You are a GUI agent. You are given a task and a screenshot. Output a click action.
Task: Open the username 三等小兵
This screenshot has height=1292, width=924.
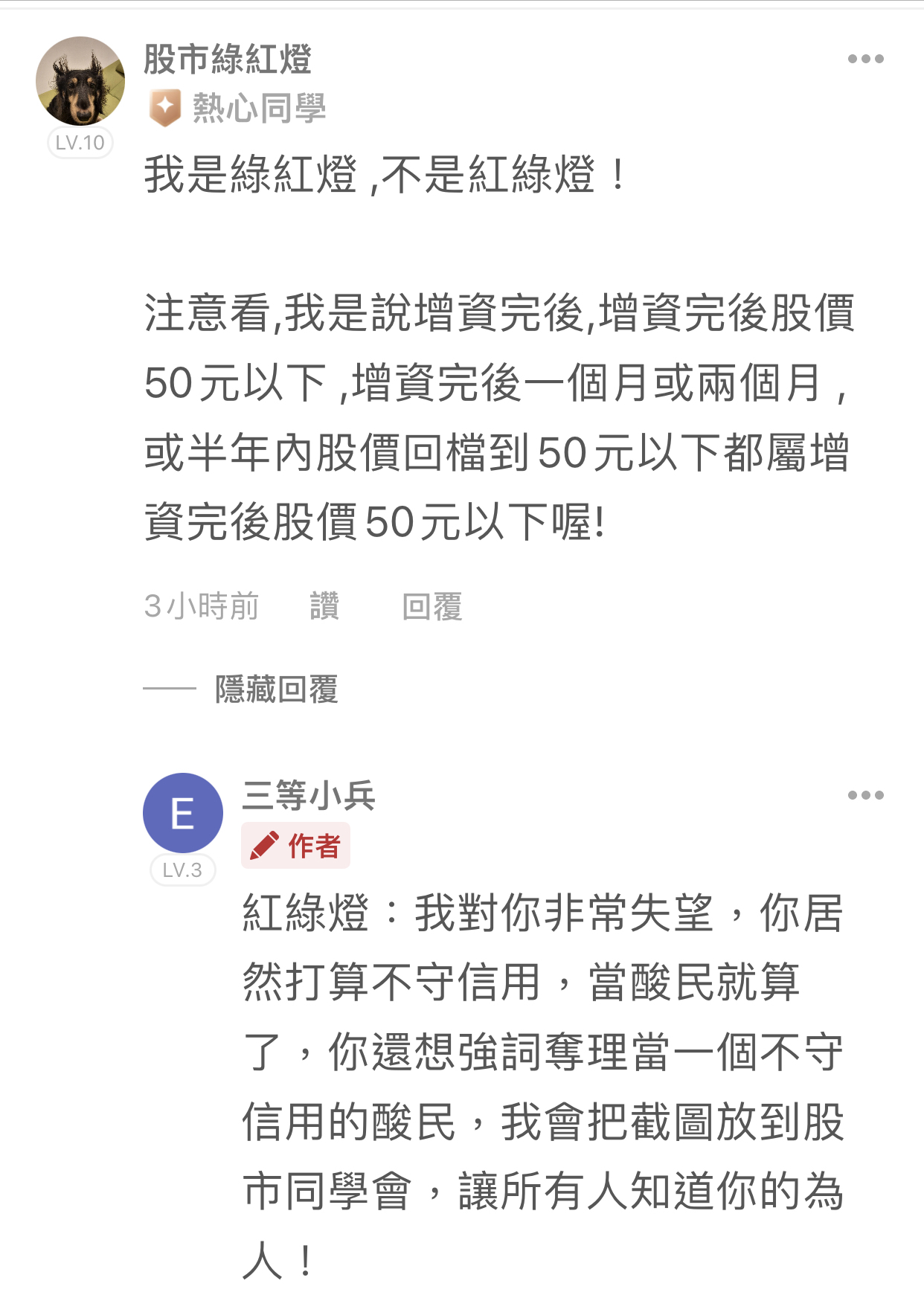coord(309,795)
